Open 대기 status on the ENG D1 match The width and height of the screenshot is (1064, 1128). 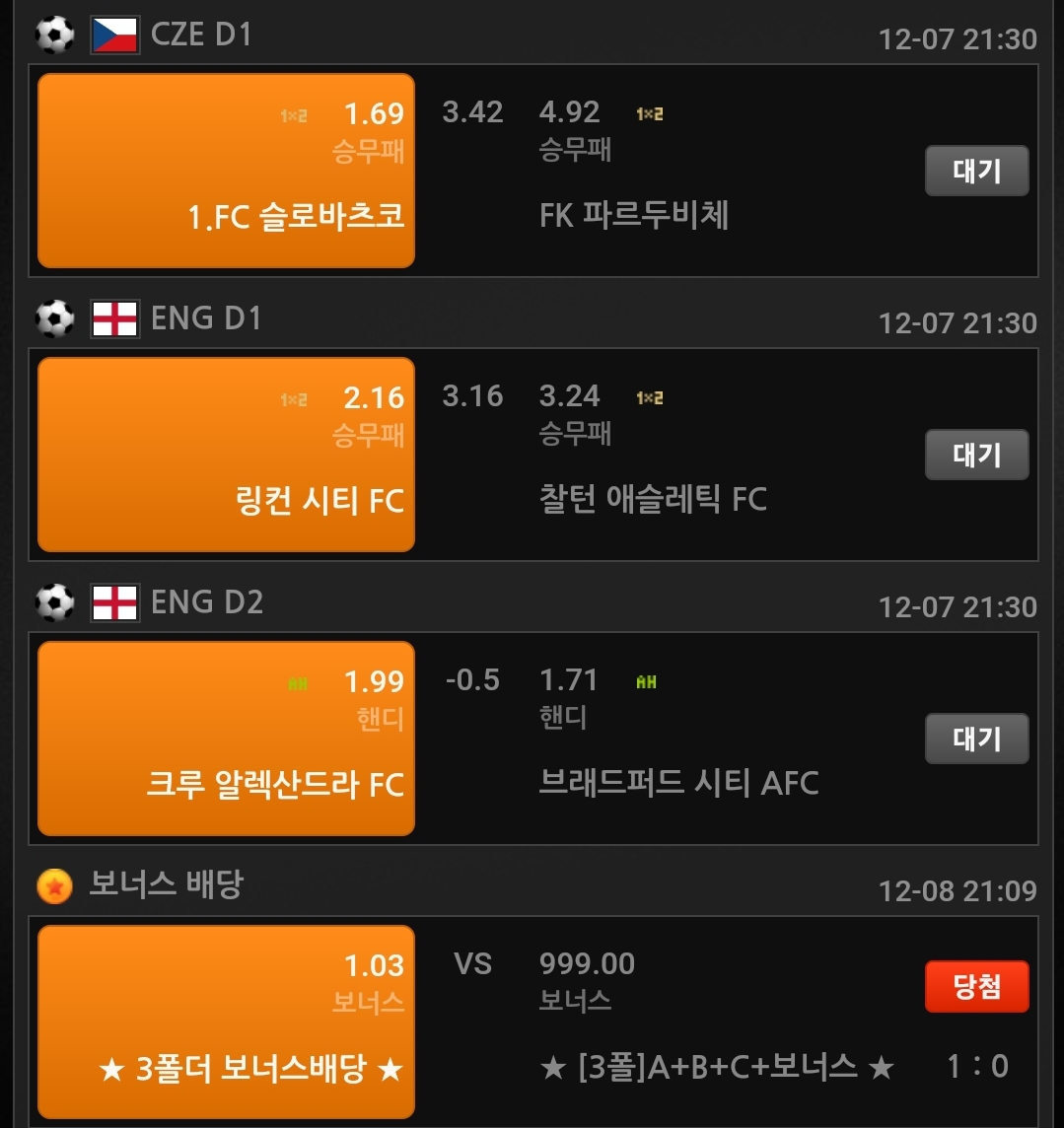click(x=976, y=455)
